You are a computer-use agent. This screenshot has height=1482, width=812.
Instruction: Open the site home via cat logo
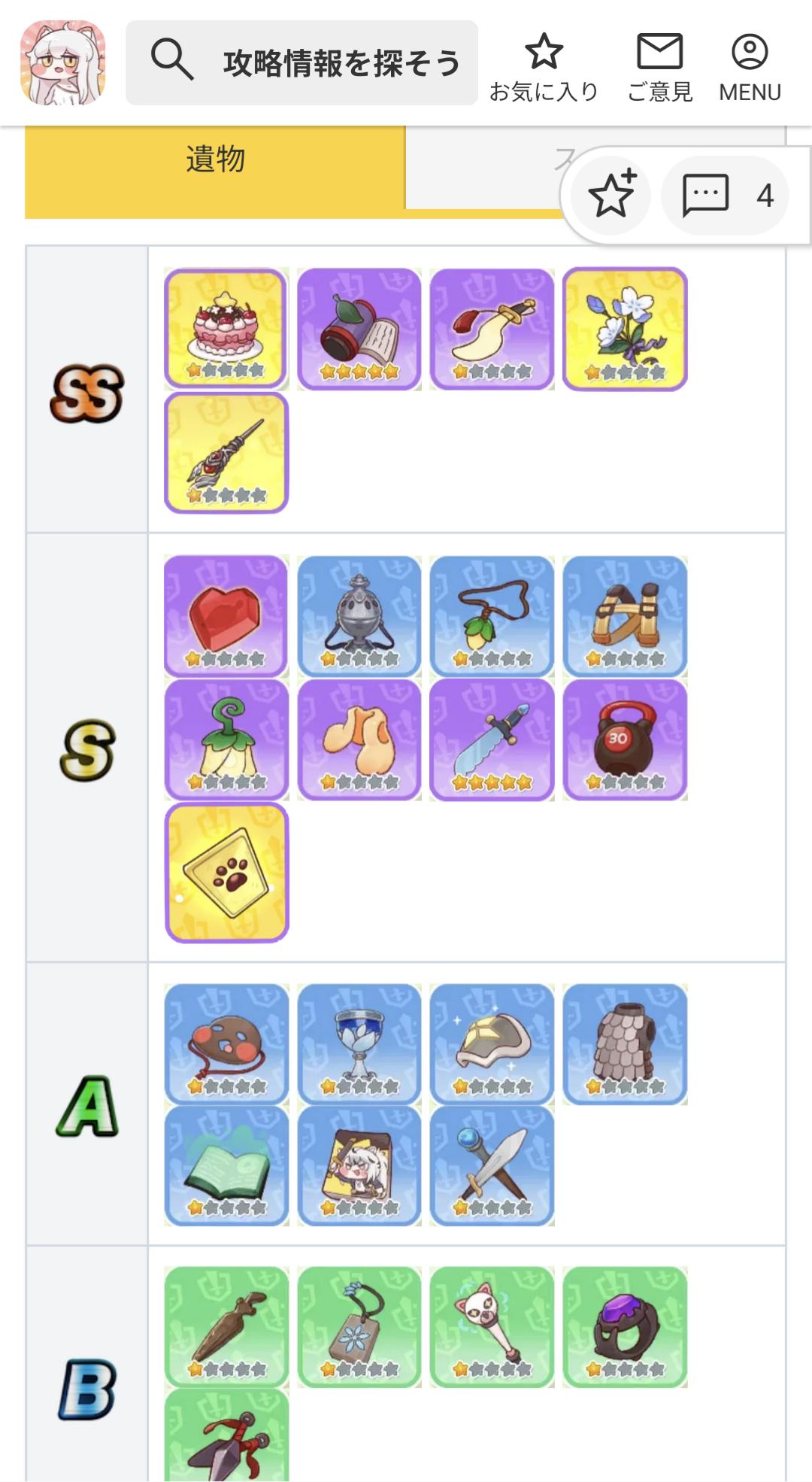point(62,62)
